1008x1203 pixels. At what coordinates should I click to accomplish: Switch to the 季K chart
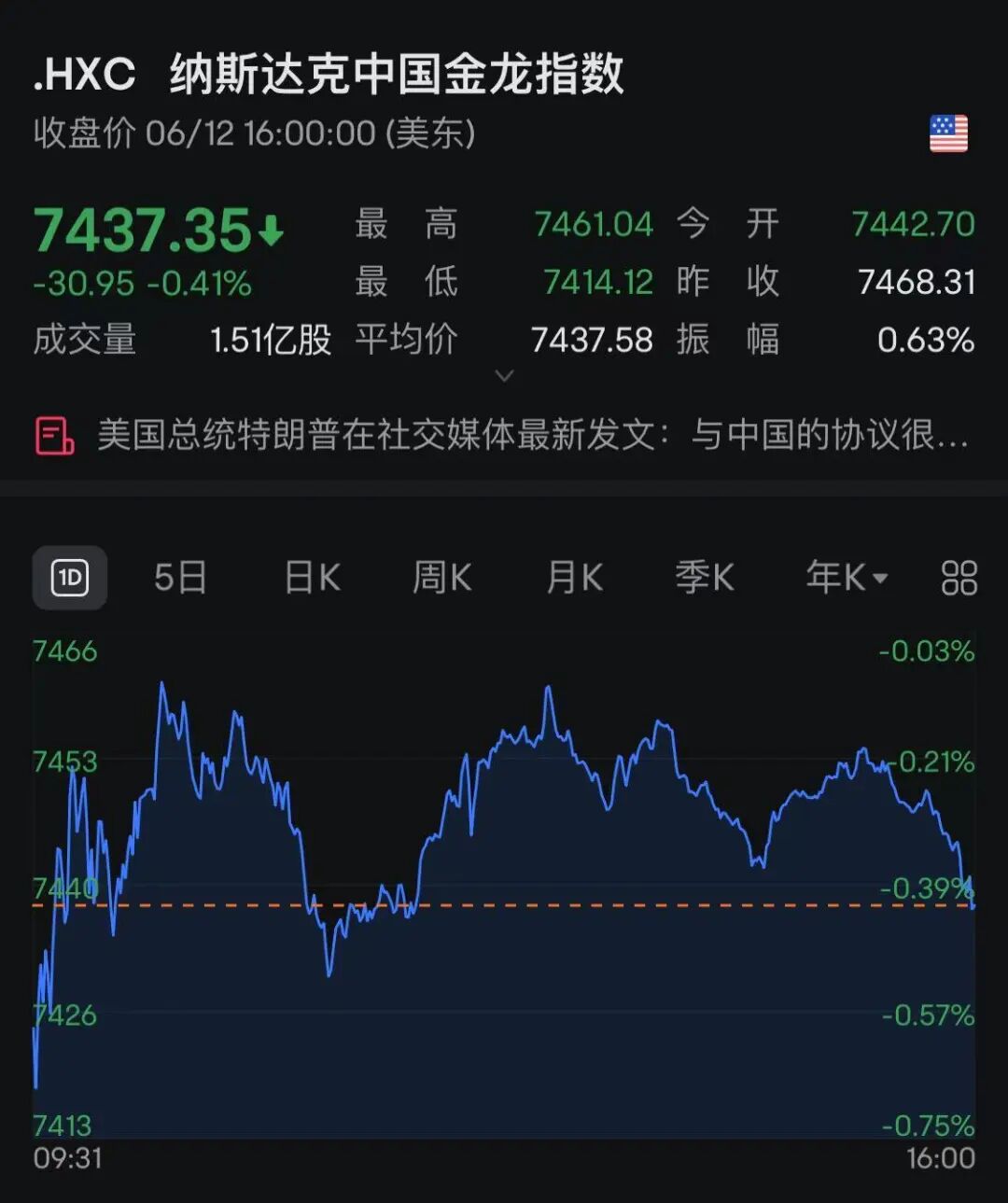705,579
